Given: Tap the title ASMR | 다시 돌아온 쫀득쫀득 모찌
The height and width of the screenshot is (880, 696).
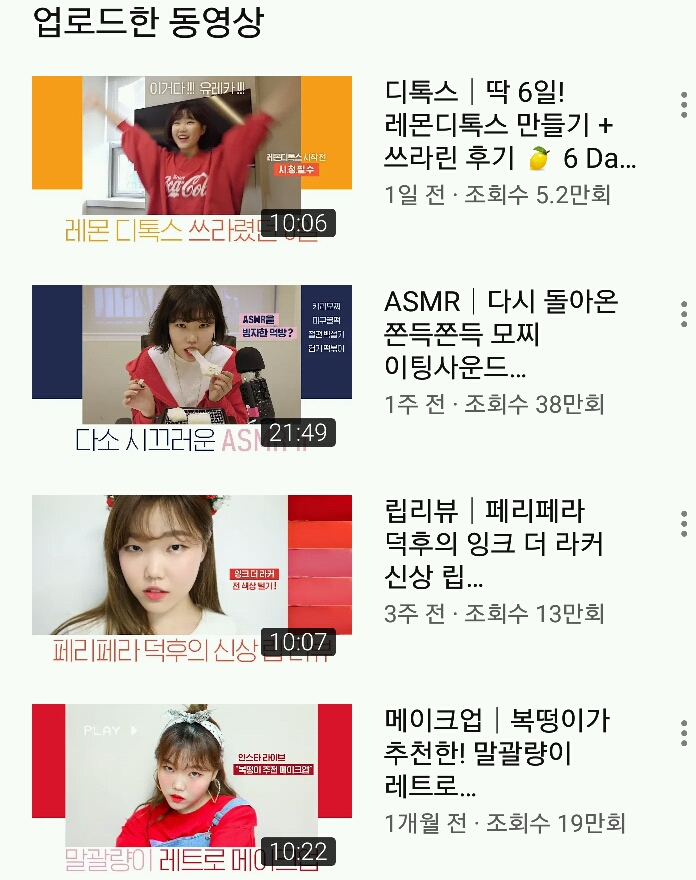Looking at the screenshot, I should click(502, 334).
